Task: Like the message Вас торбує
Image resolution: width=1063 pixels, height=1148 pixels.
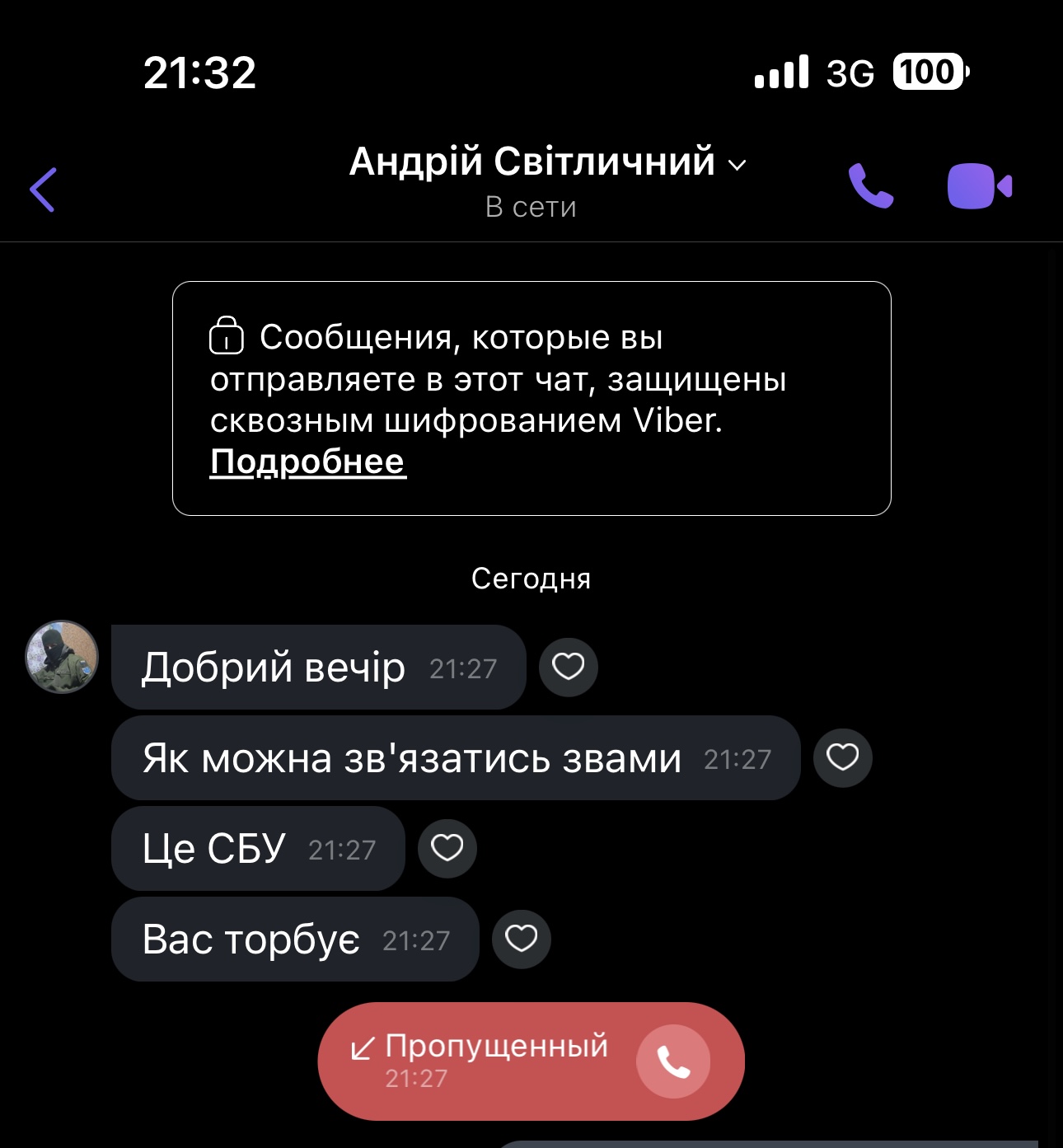Action: coord(521,939)
